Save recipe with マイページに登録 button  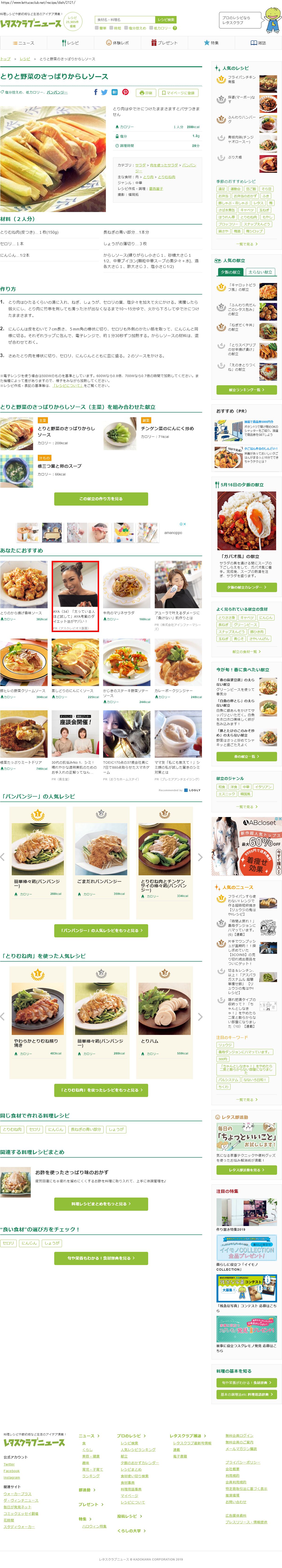179,93
